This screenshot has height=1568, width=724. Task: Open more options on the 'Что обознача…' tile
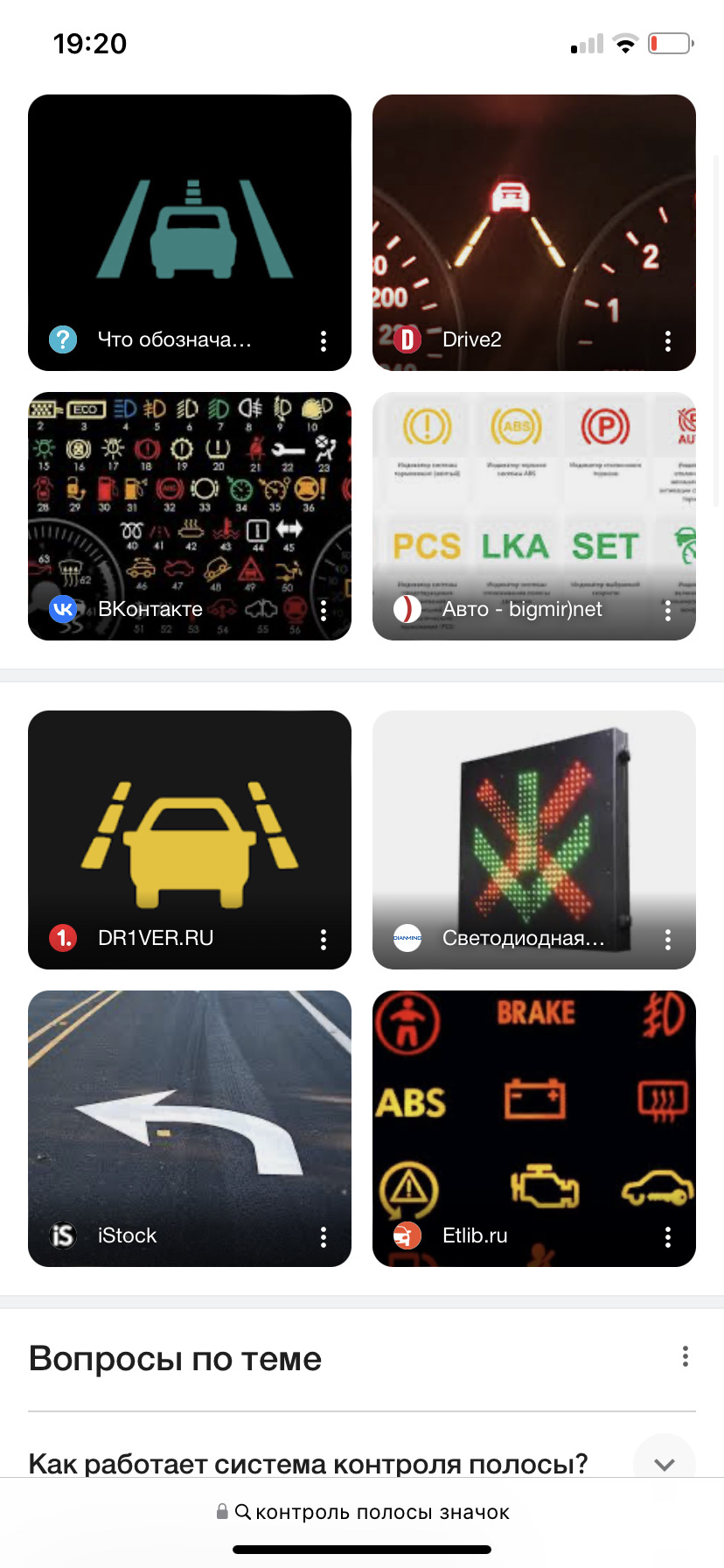coord(324,341)
